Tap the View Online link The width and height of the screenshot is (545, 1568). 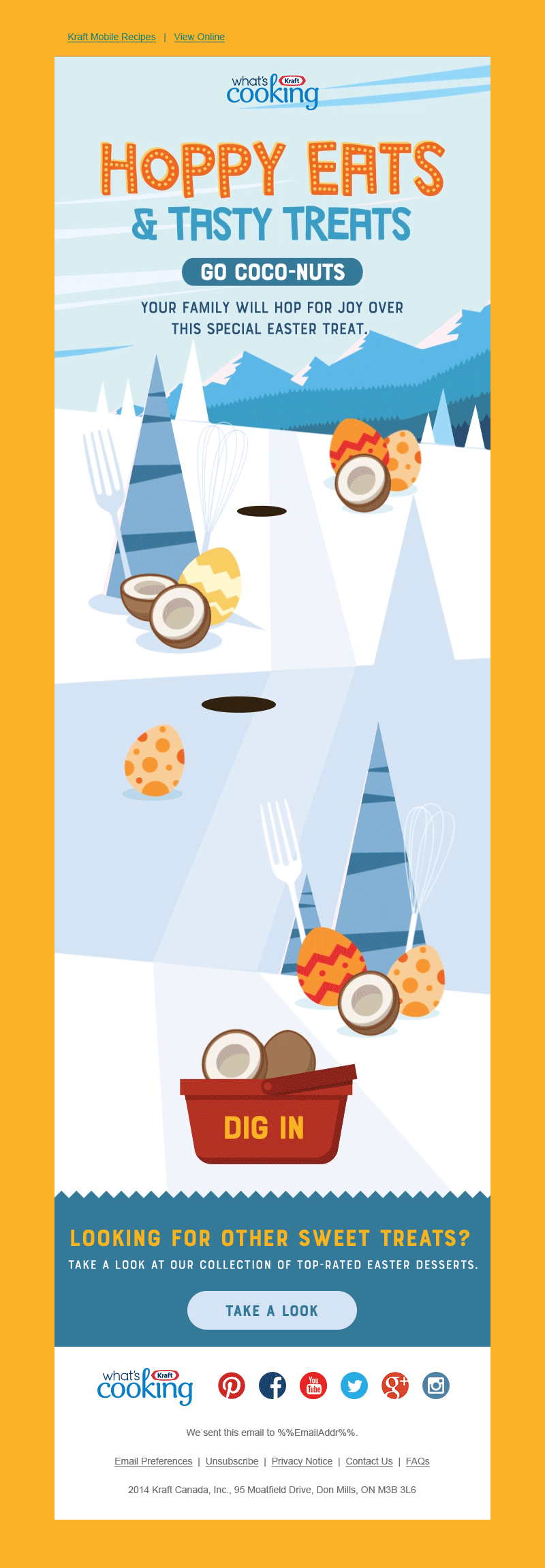199,37
